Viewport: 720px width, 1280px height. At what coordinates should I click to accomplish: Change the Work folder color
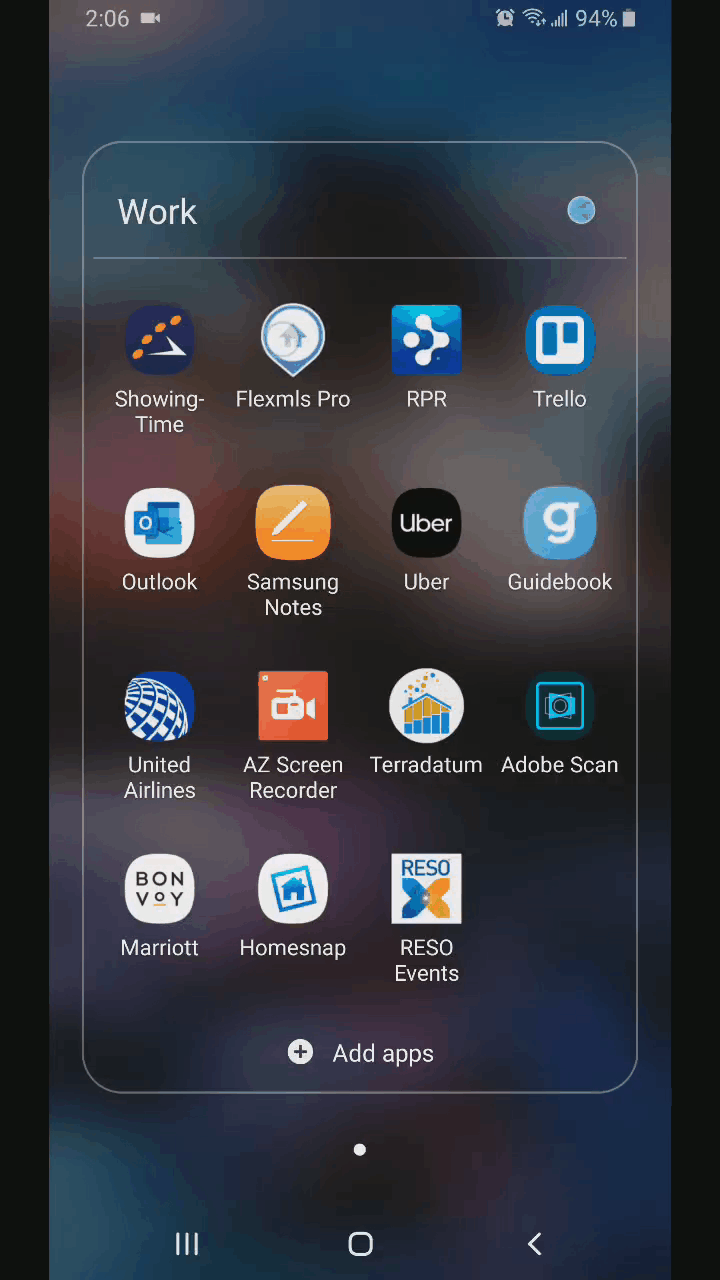click(x=581, y=210)
